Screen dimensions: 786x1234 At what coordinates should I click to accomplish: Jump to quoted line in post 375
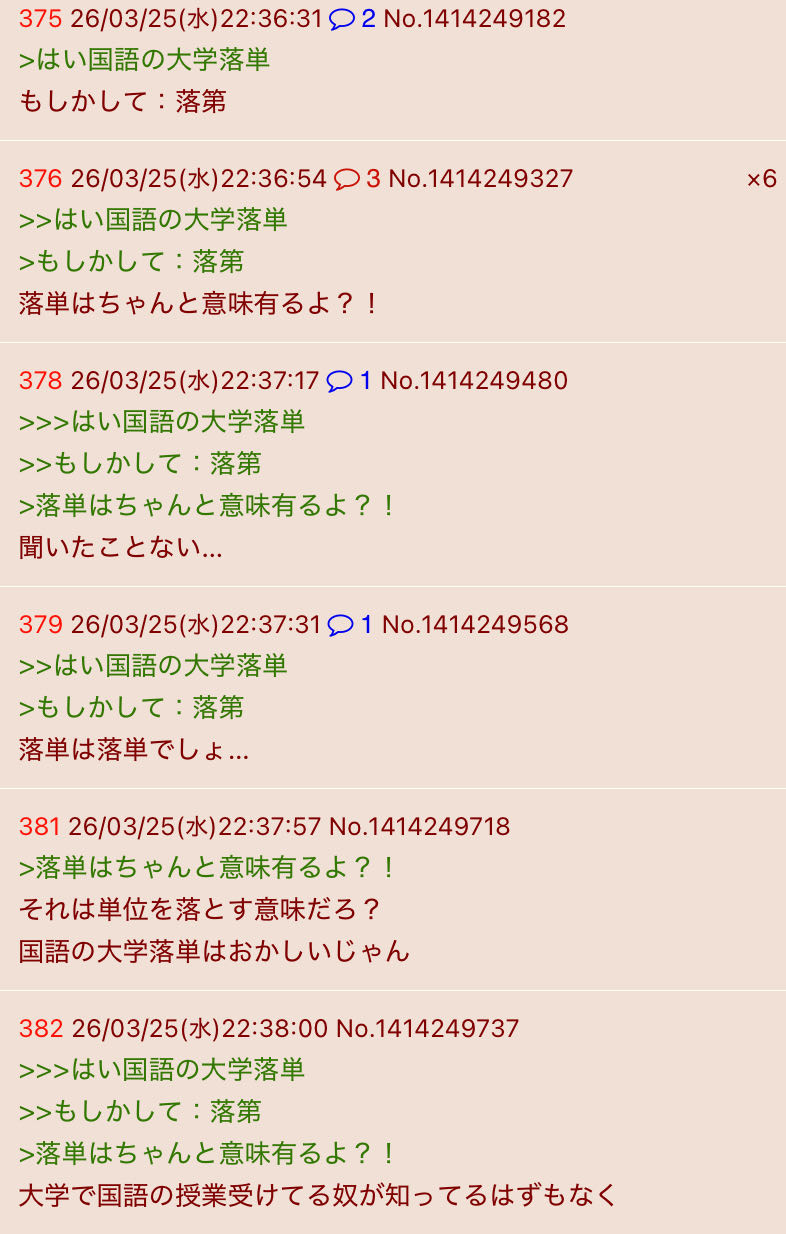(x=144, y=60)
